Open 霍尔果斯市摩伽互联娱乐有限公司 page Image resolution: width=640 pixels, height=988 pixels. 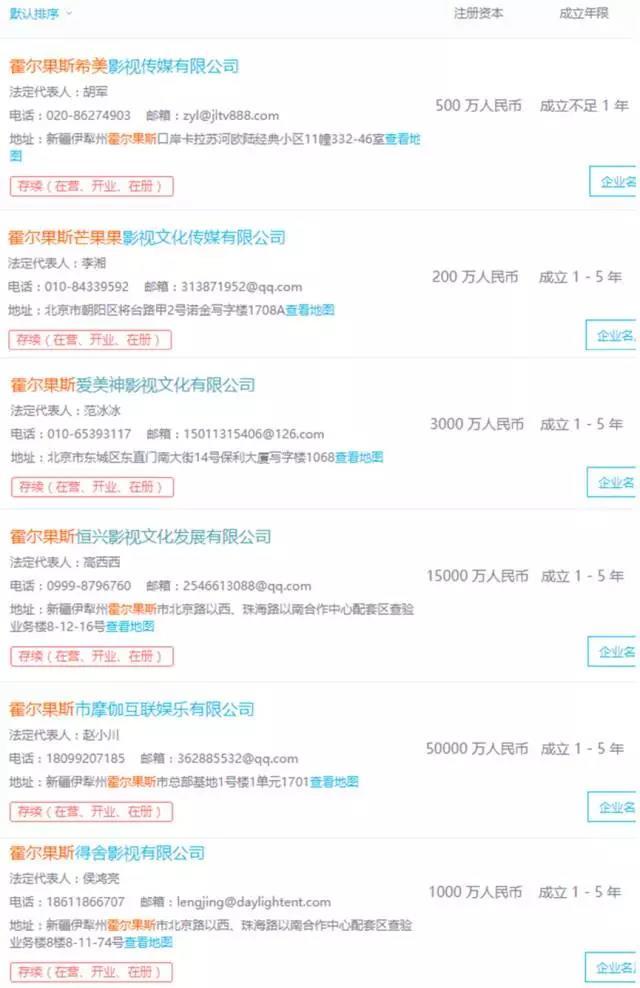pyautogui.click(x=132, y=709)
